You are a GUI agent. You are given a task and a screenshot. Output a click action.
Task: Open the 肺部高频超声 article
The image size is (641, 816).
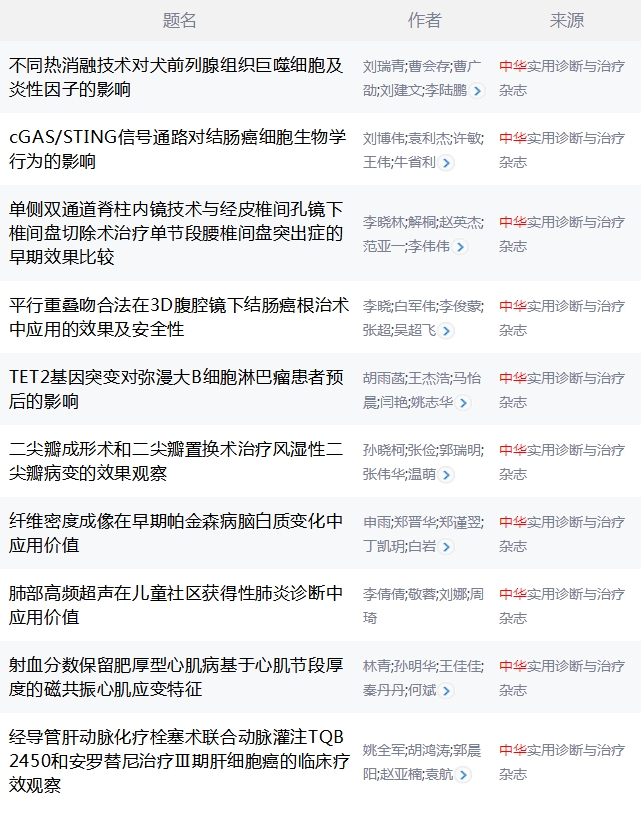(x=175, y=605)
